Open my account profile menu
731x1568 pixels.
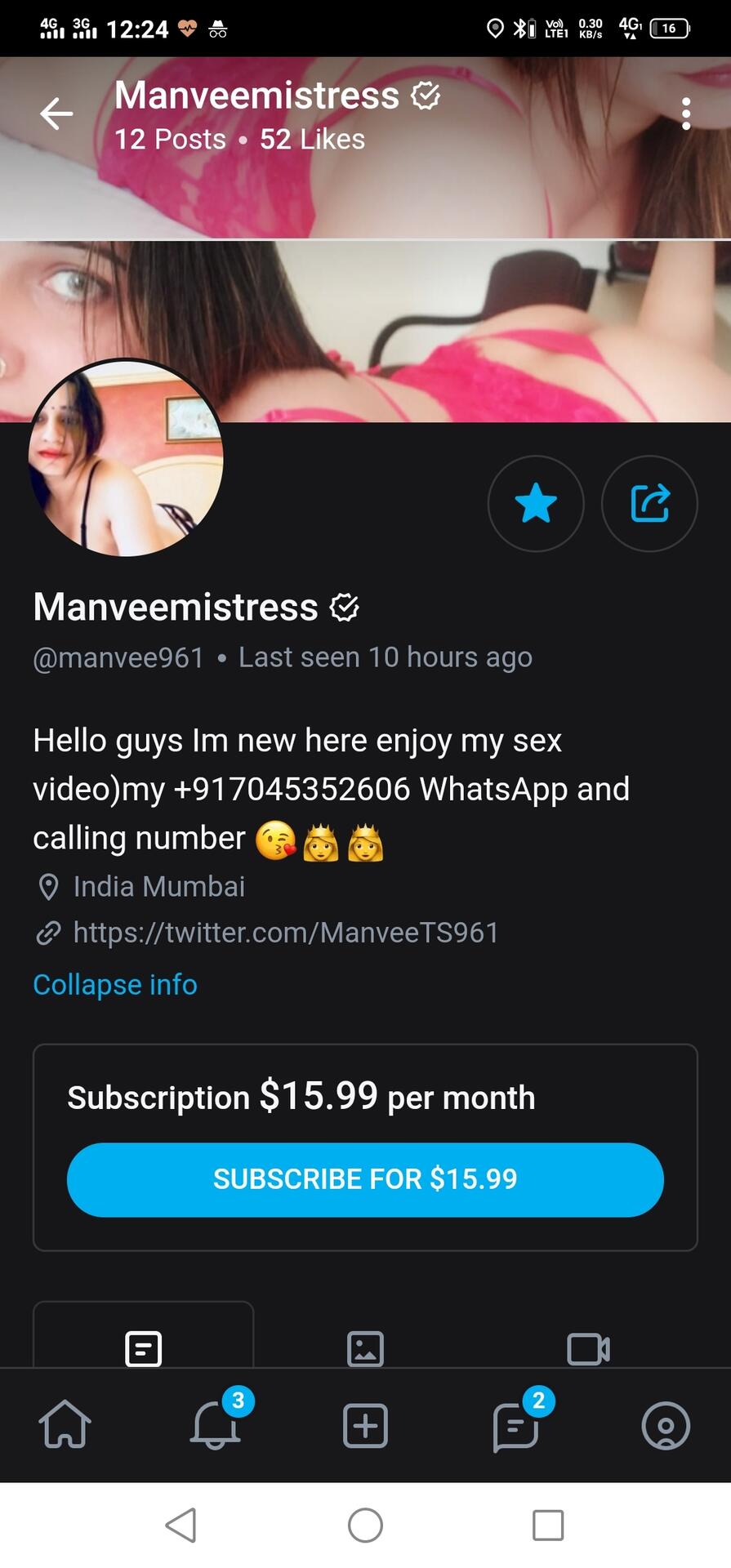point(666,1426)
